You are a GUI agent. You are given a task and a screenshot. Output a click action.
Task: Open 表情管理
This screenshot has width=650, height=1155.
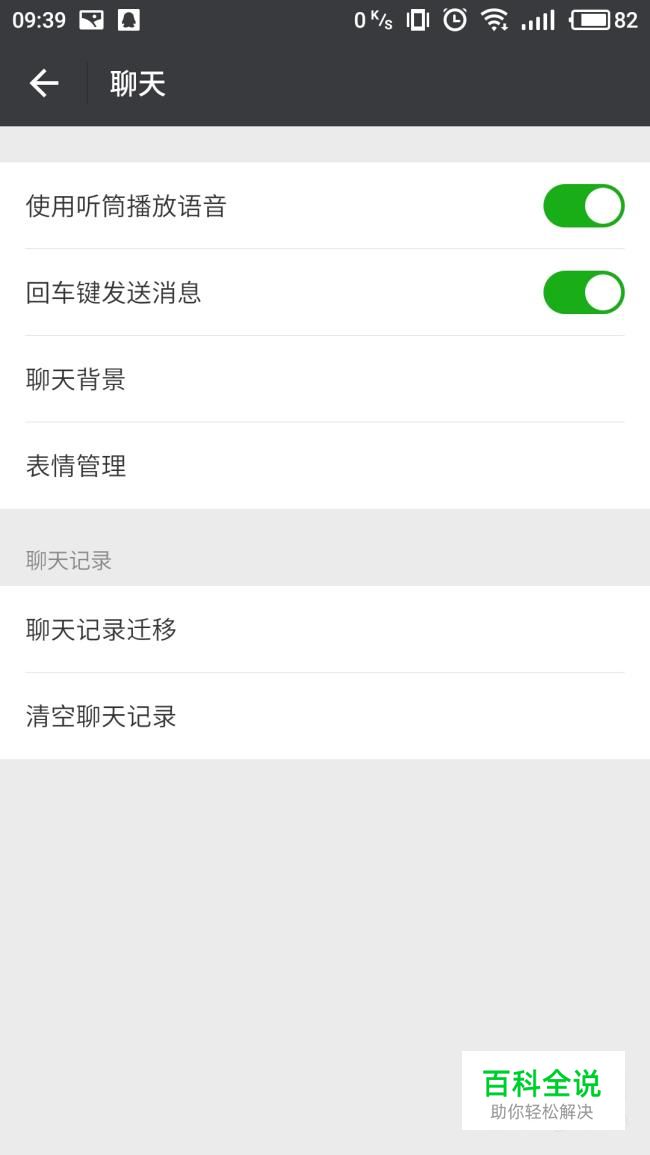click(x=325, y=466)
